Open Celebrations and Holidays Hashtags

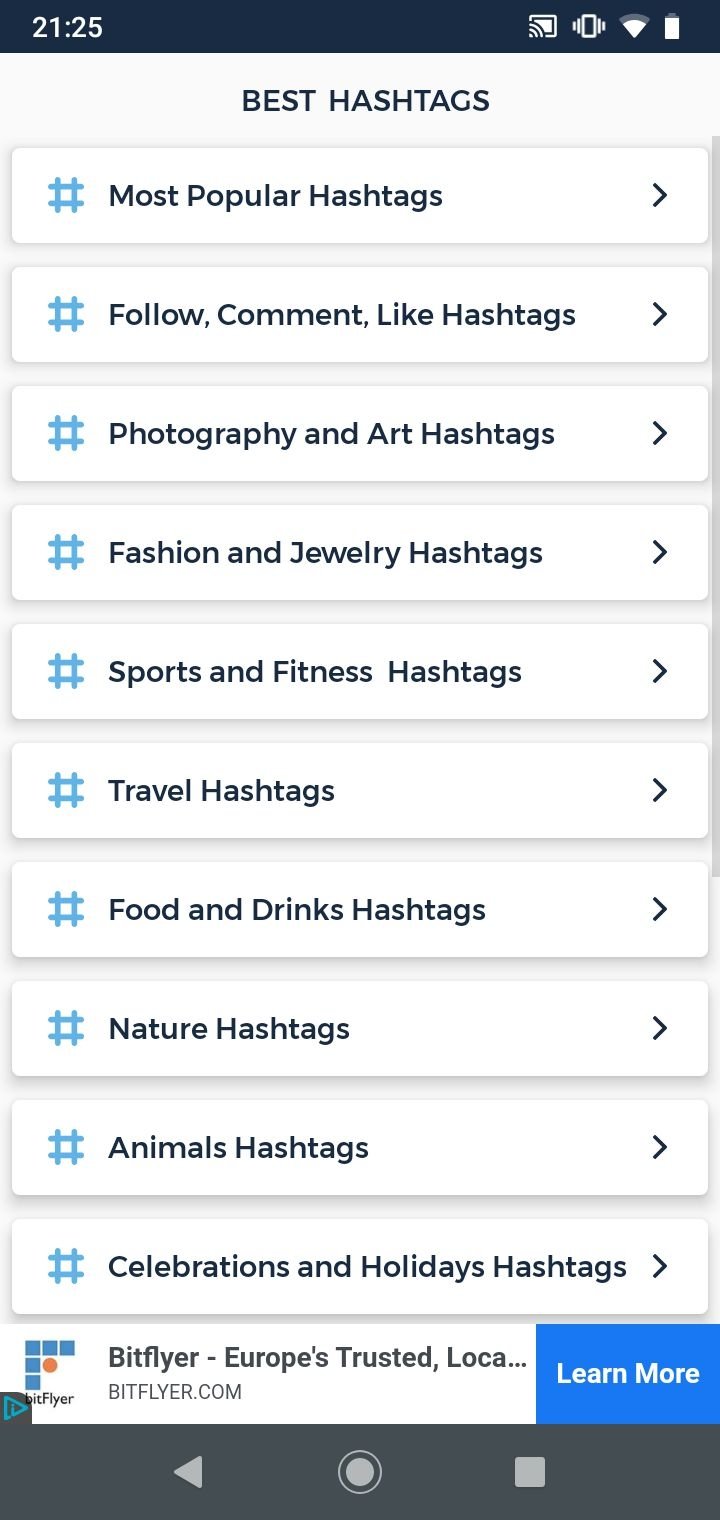click(x=360, y=1266)
